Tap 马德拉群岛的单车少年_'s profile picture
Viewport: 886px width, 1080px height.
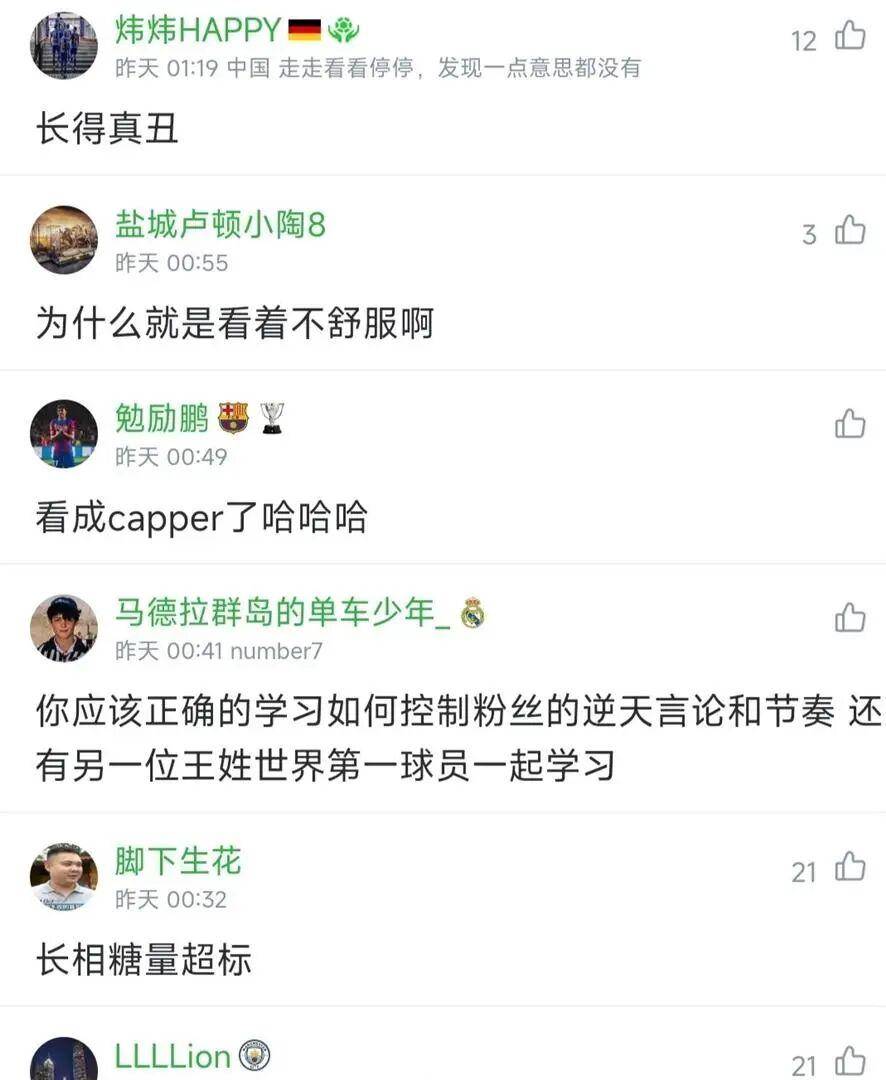coord(64,628)
